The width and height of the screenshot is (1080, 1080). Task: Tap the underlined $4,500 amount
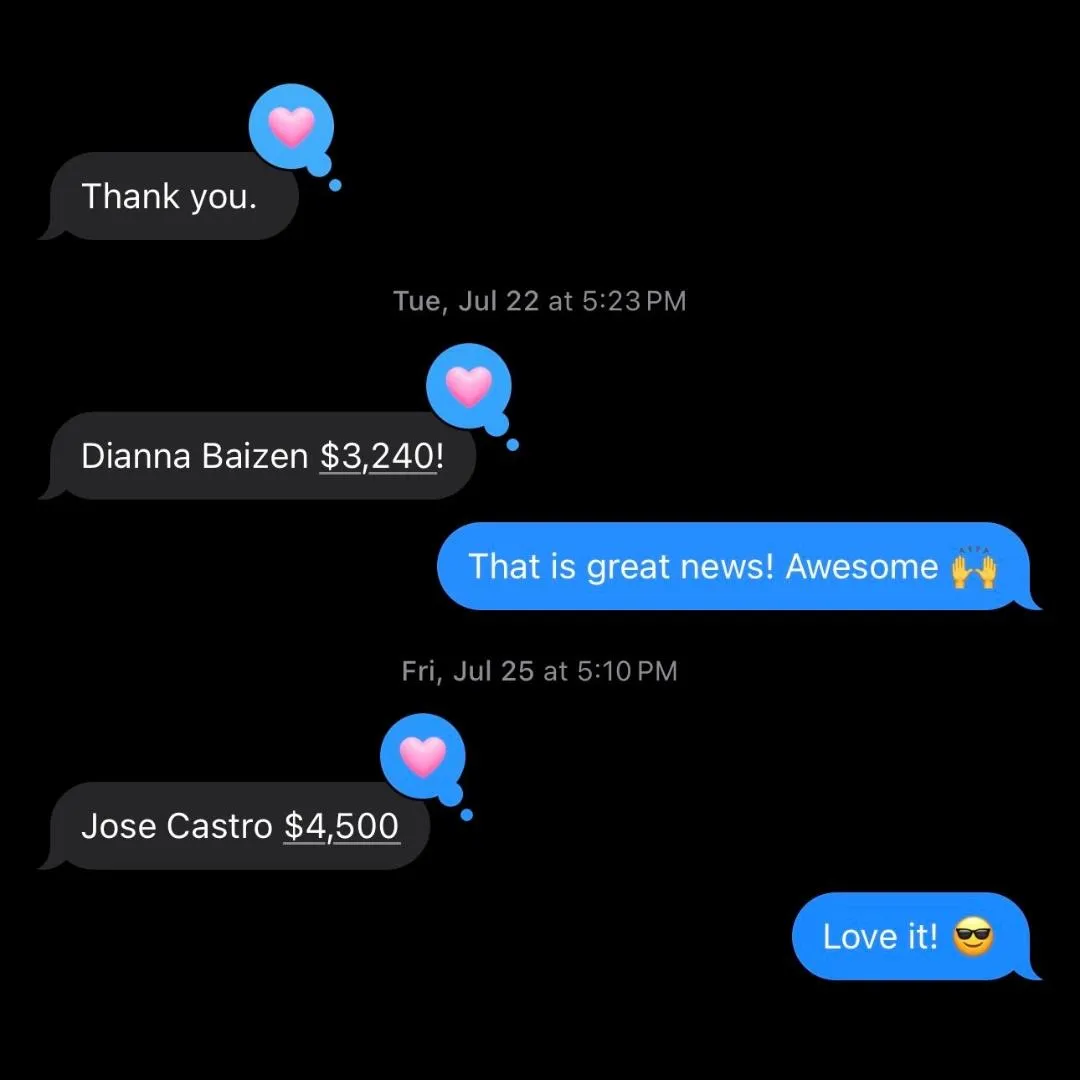coord(342,827)
